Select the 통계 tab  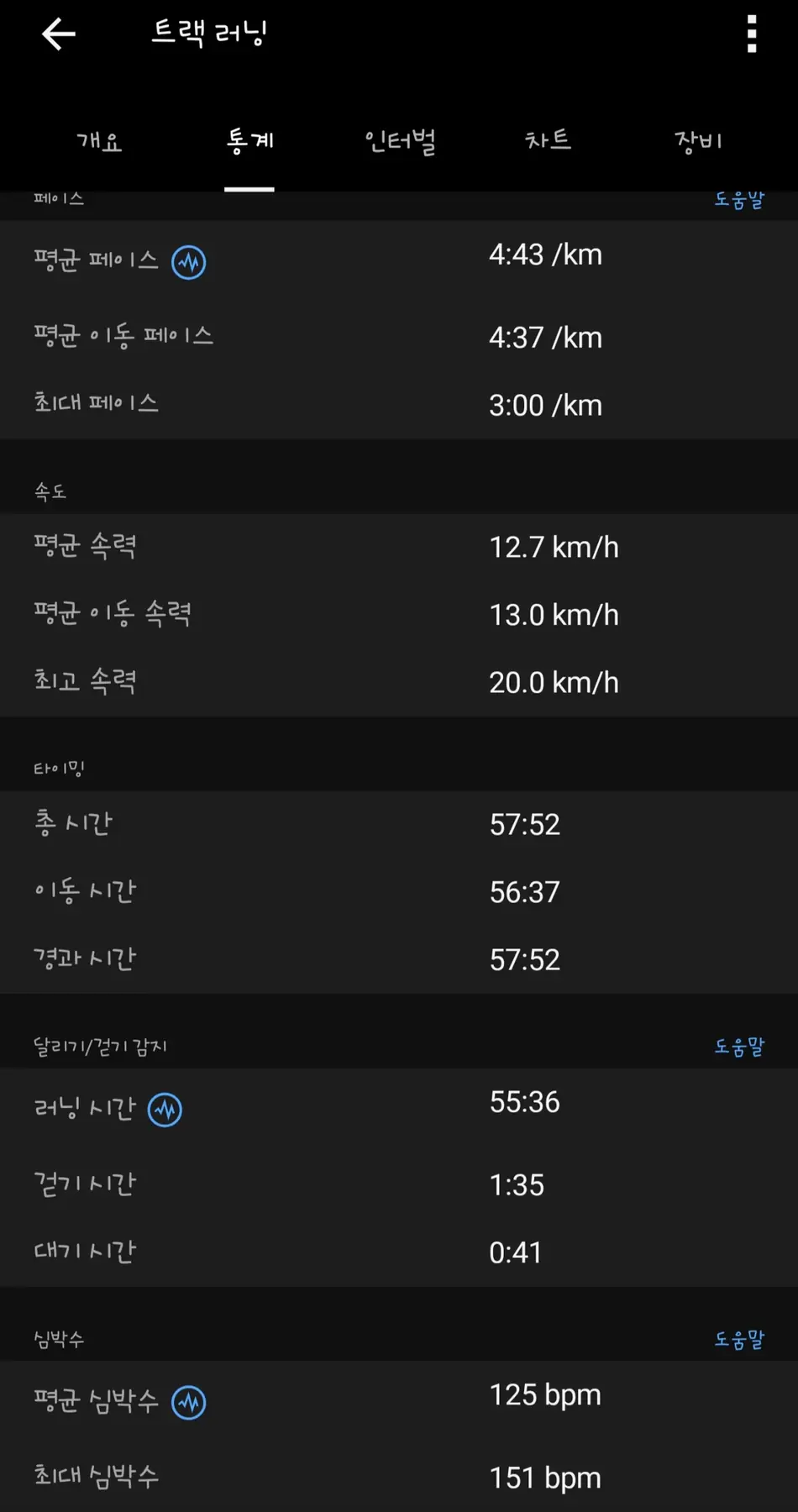click(x=249, y=140)
